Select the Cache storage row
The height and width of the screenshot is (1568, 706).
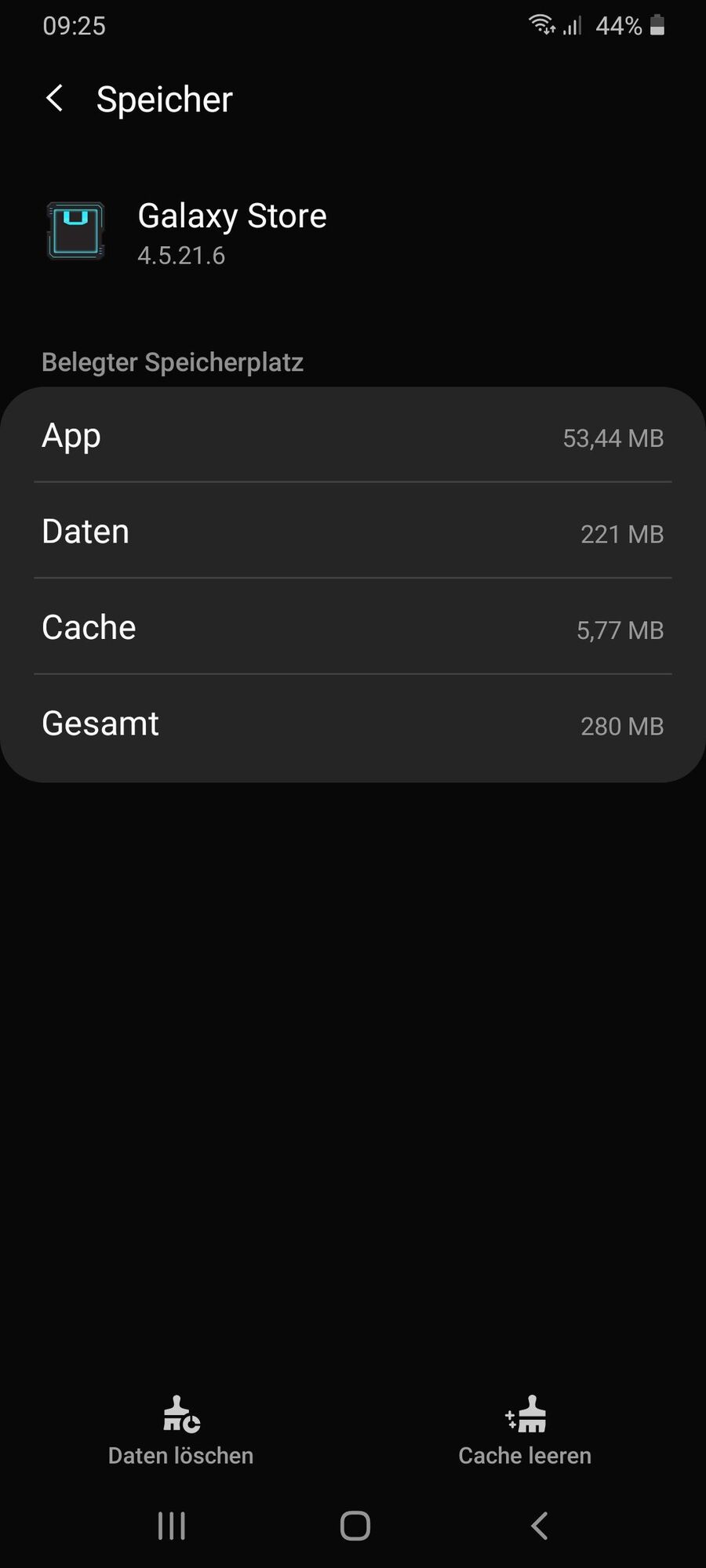[x=353, y=629]
